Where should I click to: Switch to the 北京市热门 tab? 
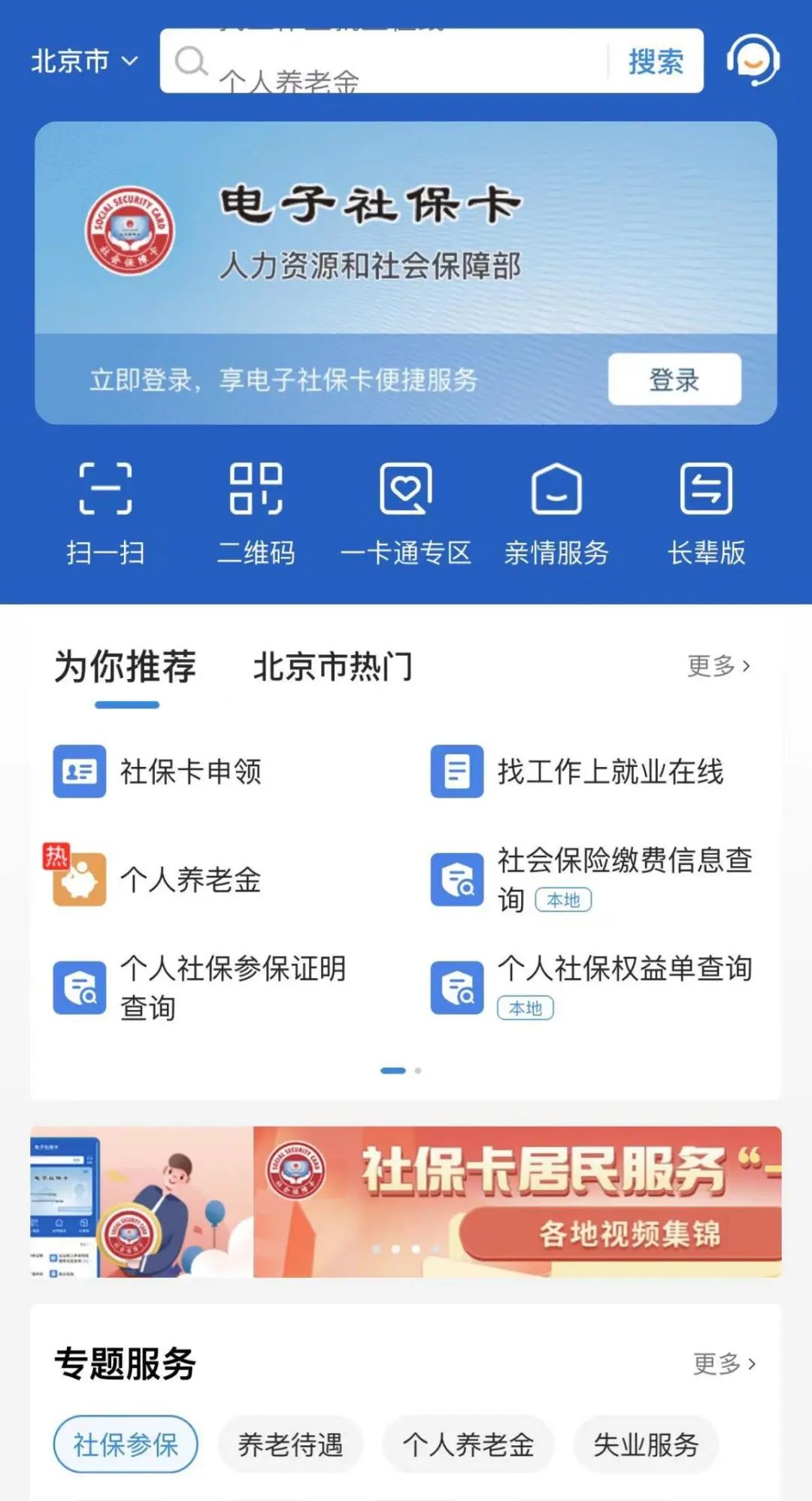point(332,666)
